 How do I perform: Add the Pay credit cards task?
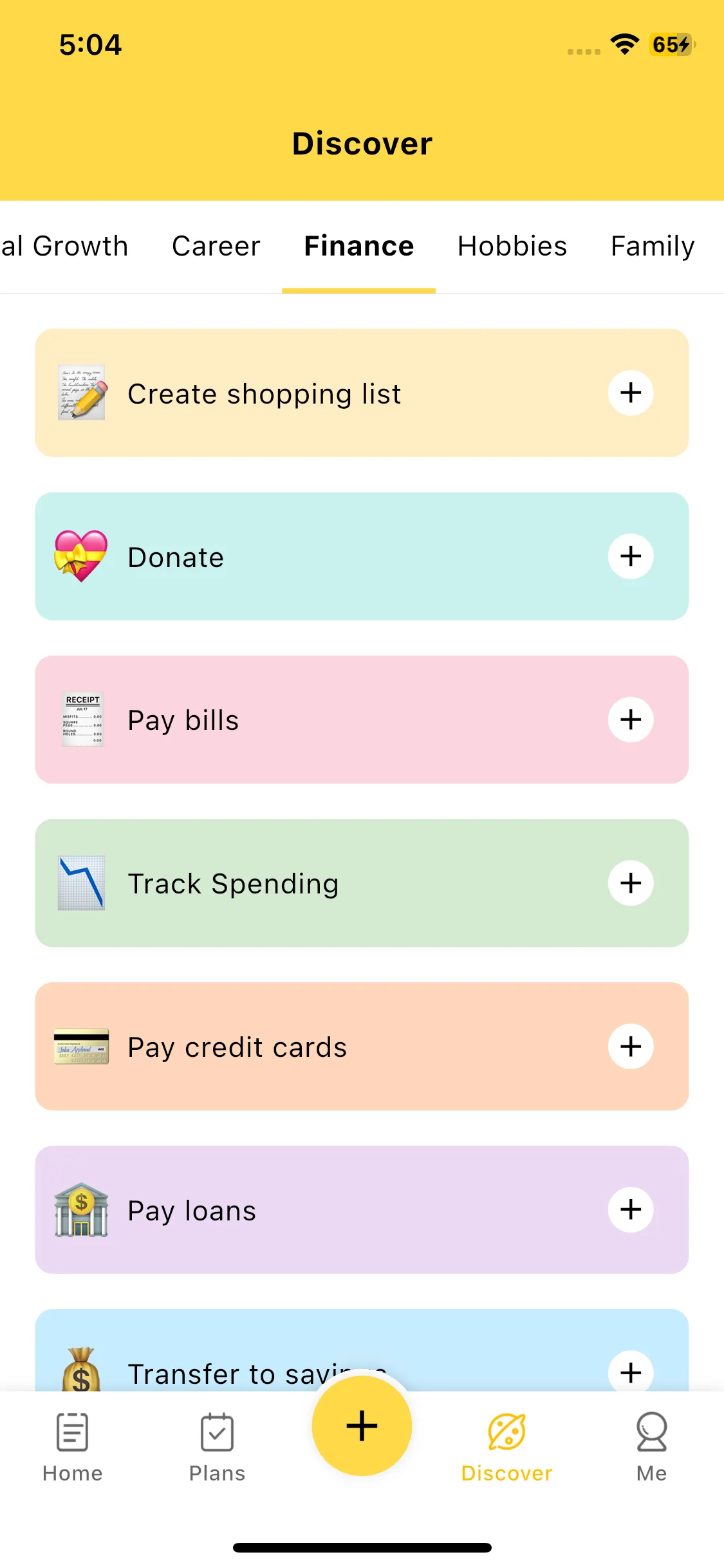[x=631, y=1047]
